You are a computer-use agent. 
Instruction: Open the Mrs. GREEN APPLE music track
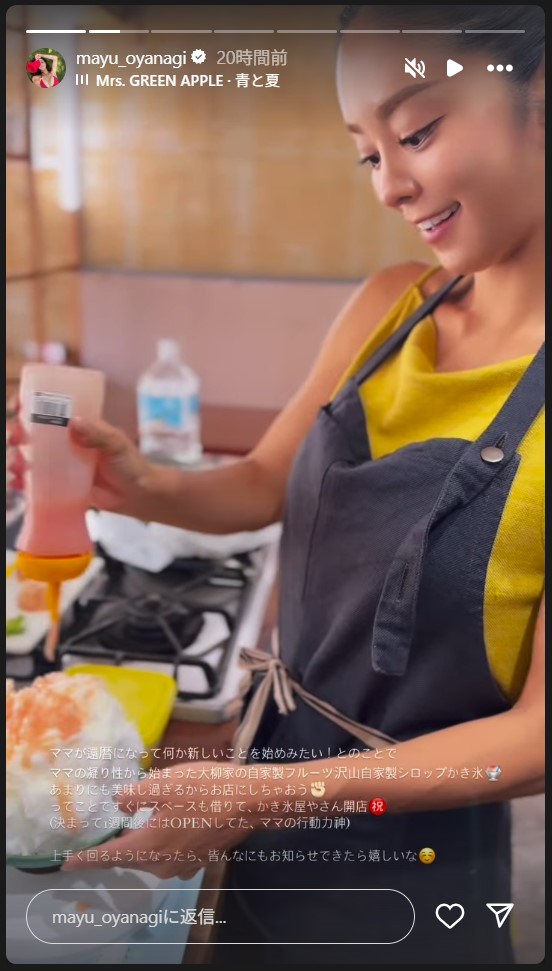point(178,81)
